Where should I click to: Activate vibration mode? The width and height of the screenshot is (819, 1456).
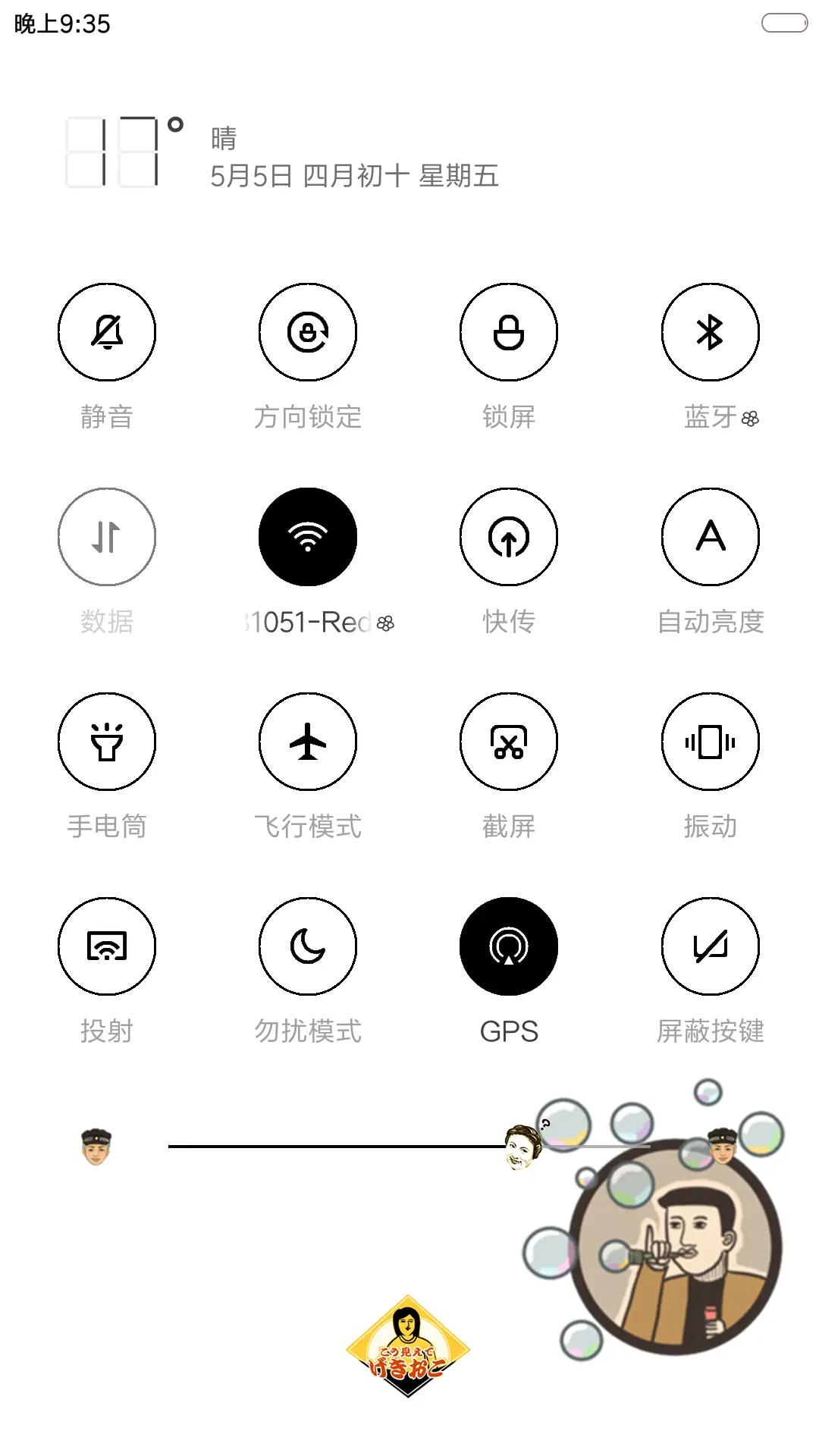(x=710, y=742)
